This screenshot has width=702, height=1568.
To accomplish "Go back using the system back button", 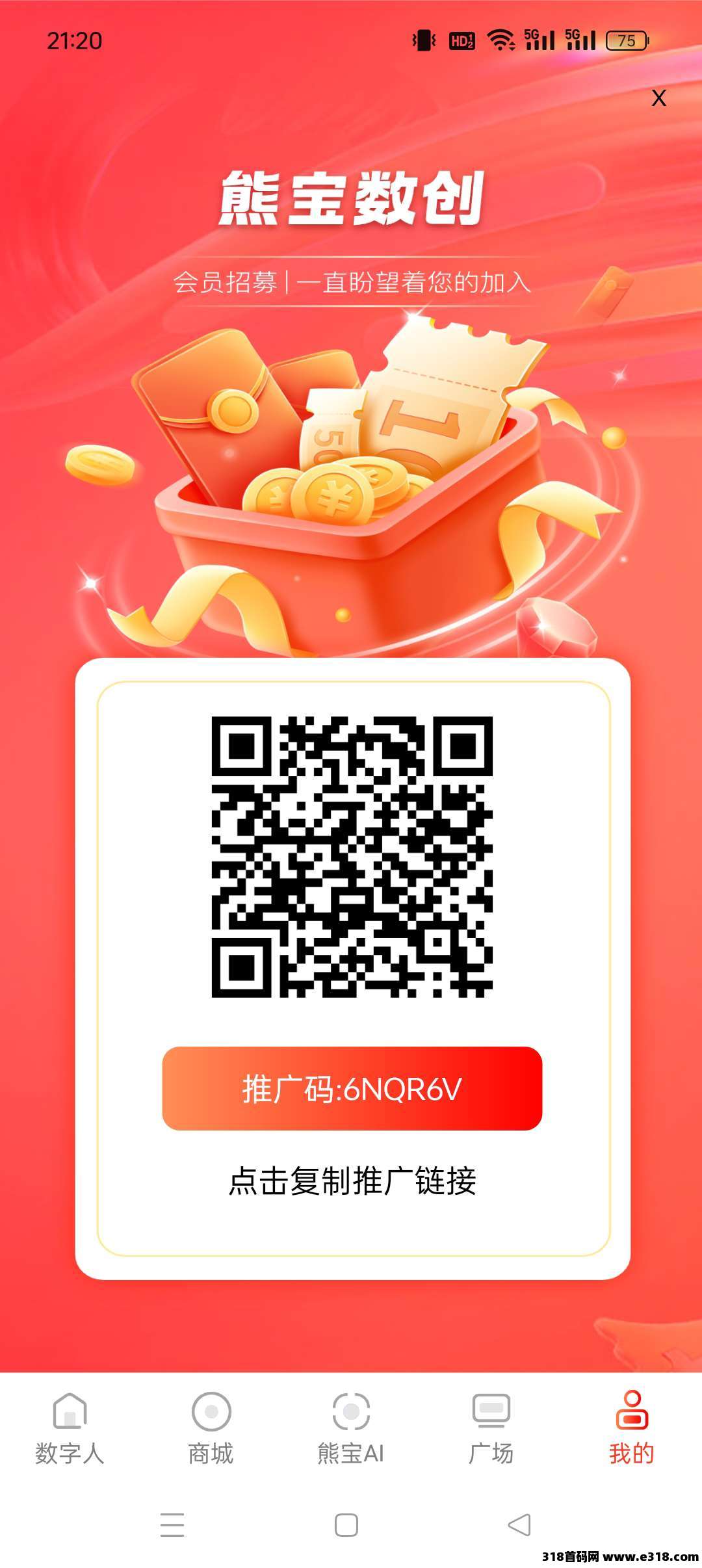I will [519, 1524].
